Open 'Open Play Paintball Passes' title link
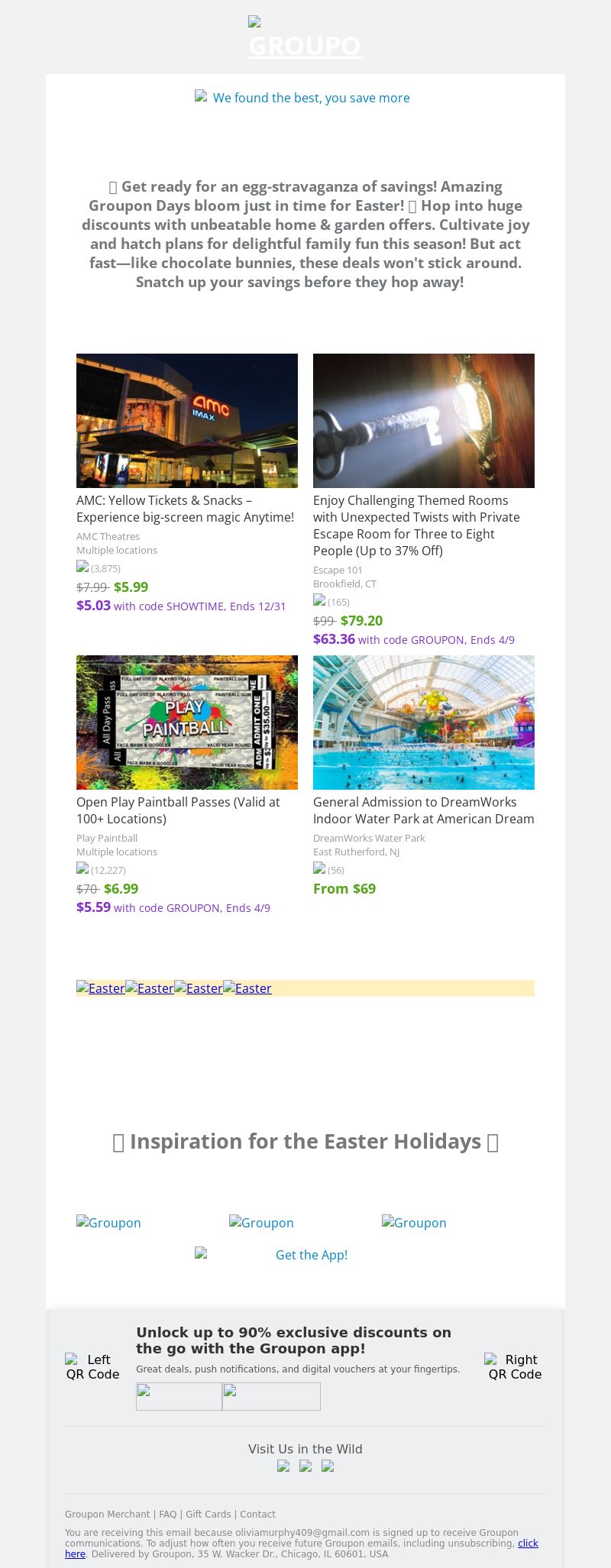Image resolution: width=611 pixels, height=1568 pixels. coord(178,810)
